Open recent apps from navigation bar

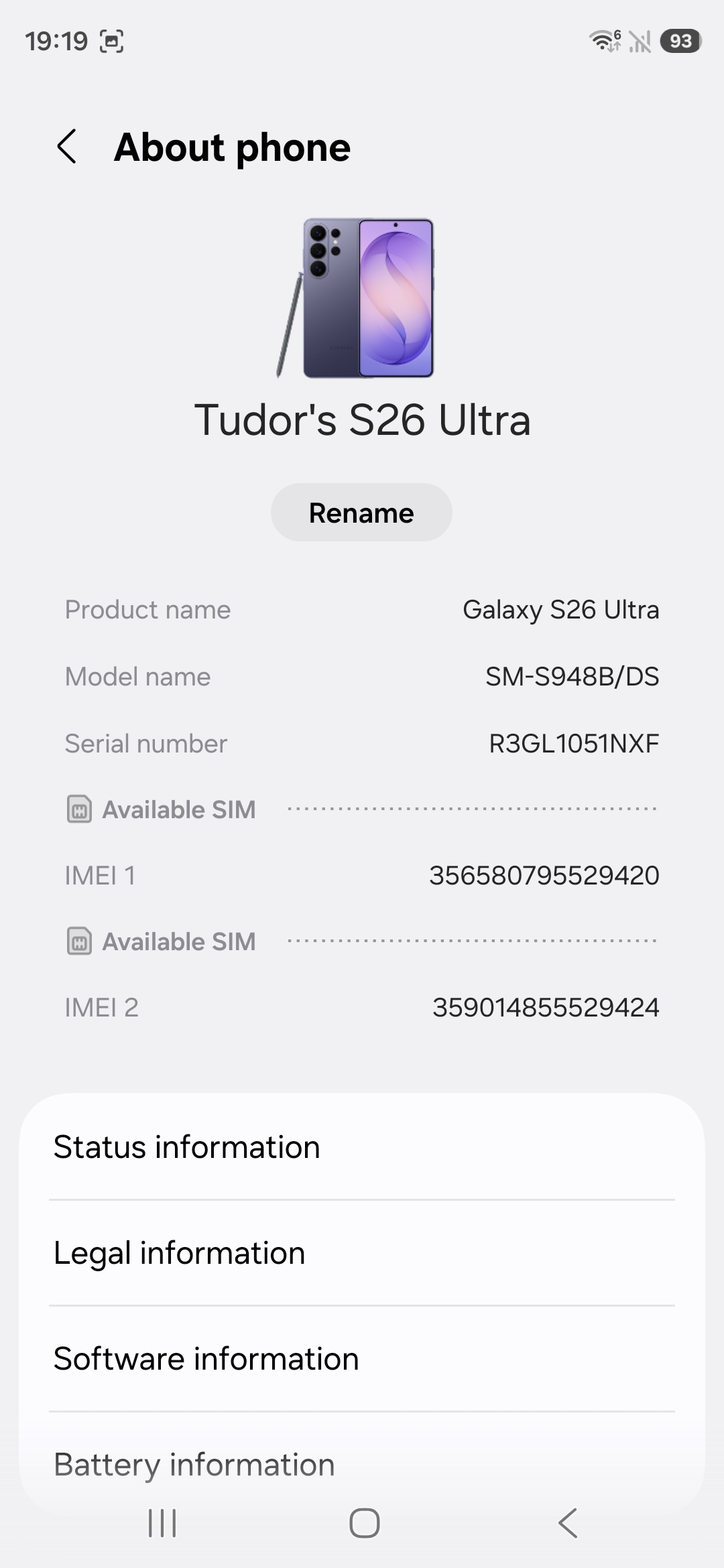pos(162,1523)
